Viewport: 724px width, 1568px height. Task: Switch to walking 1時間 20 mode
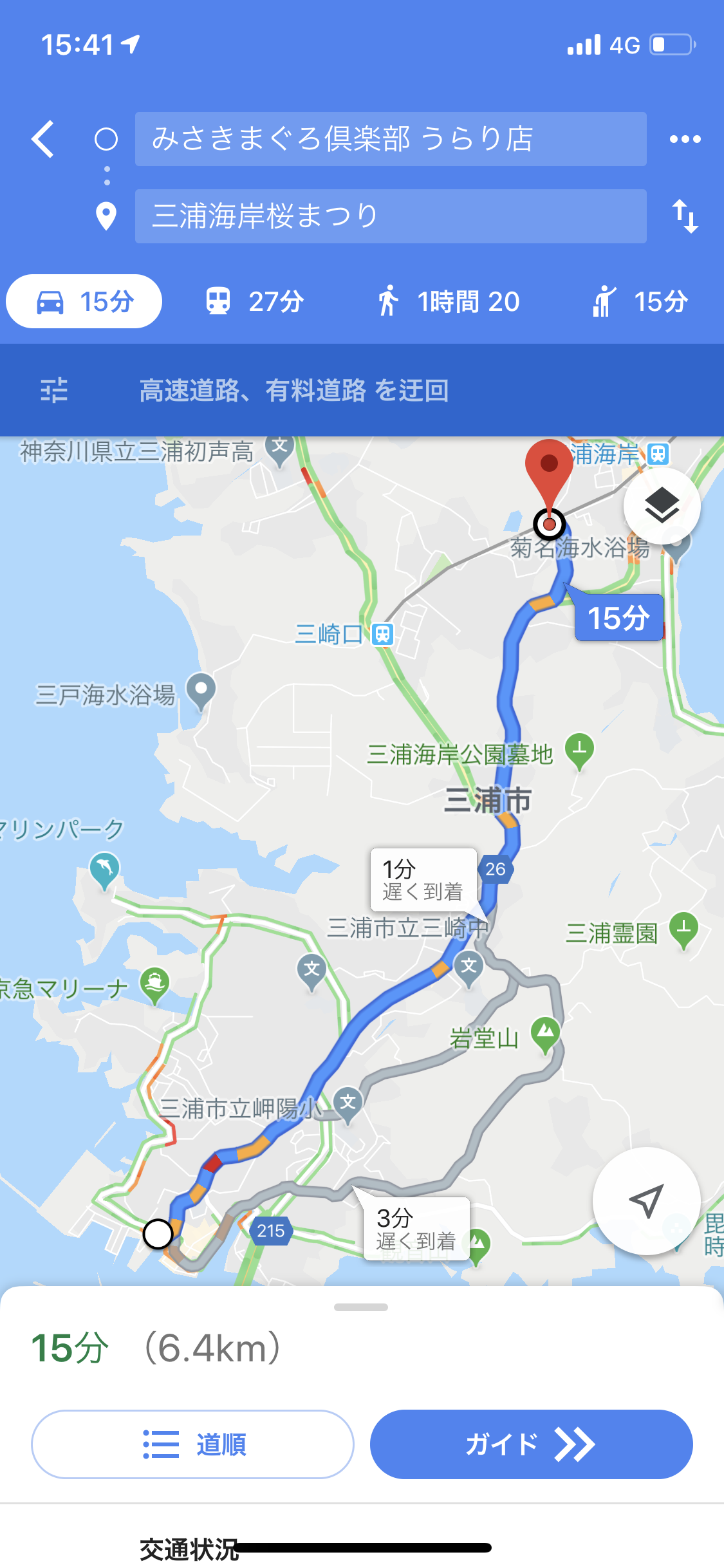click(x=449, y=301)
